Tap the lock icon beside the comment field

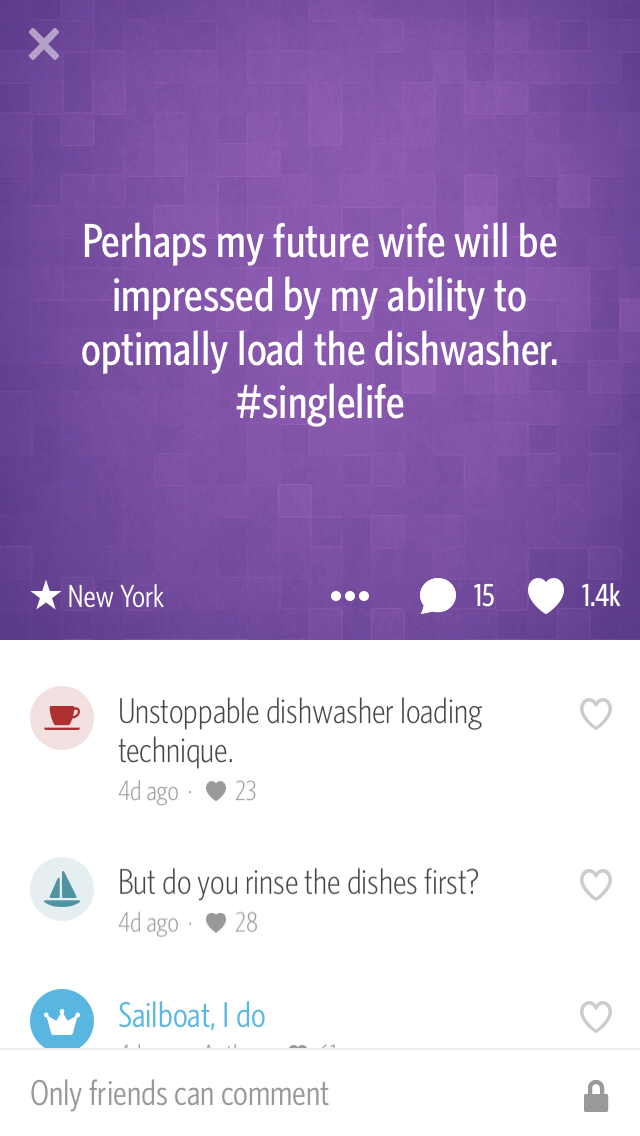[596, 1096]
